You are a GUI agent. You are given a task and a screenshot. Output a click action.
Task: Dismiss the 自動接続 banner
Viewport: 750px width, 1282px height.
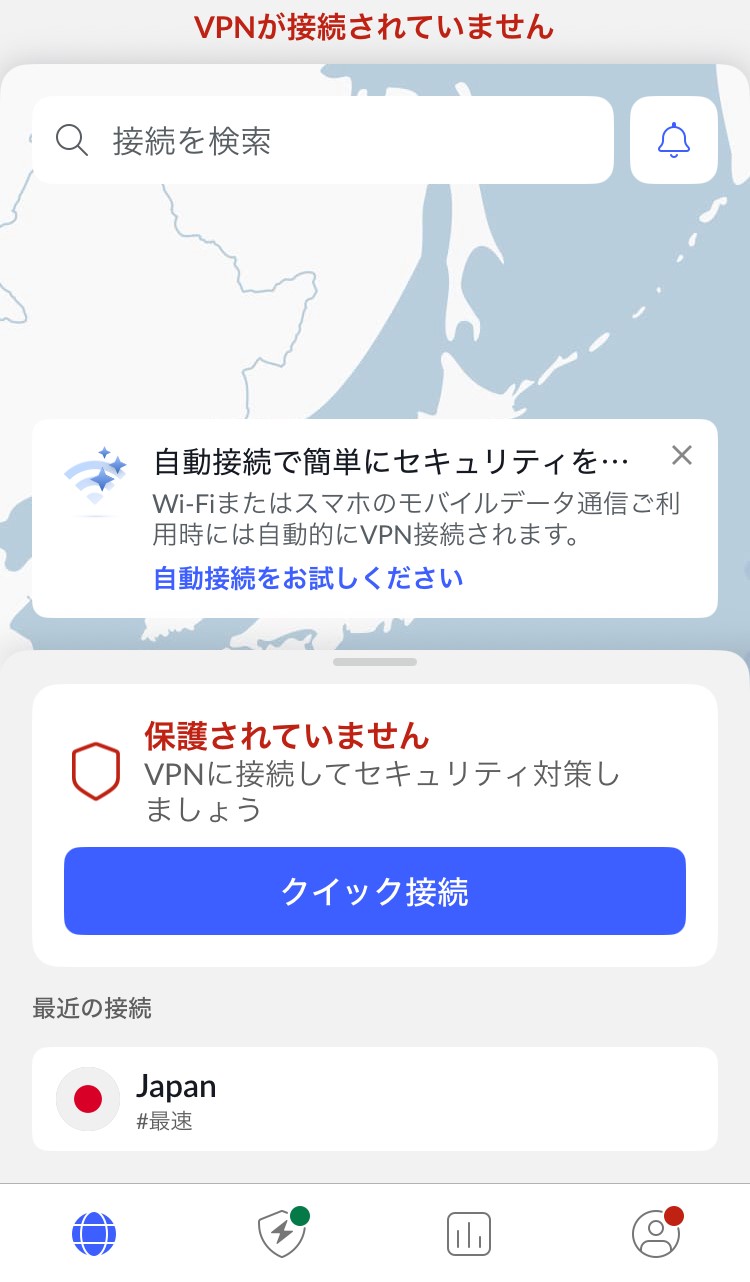[x=681, y=456]
